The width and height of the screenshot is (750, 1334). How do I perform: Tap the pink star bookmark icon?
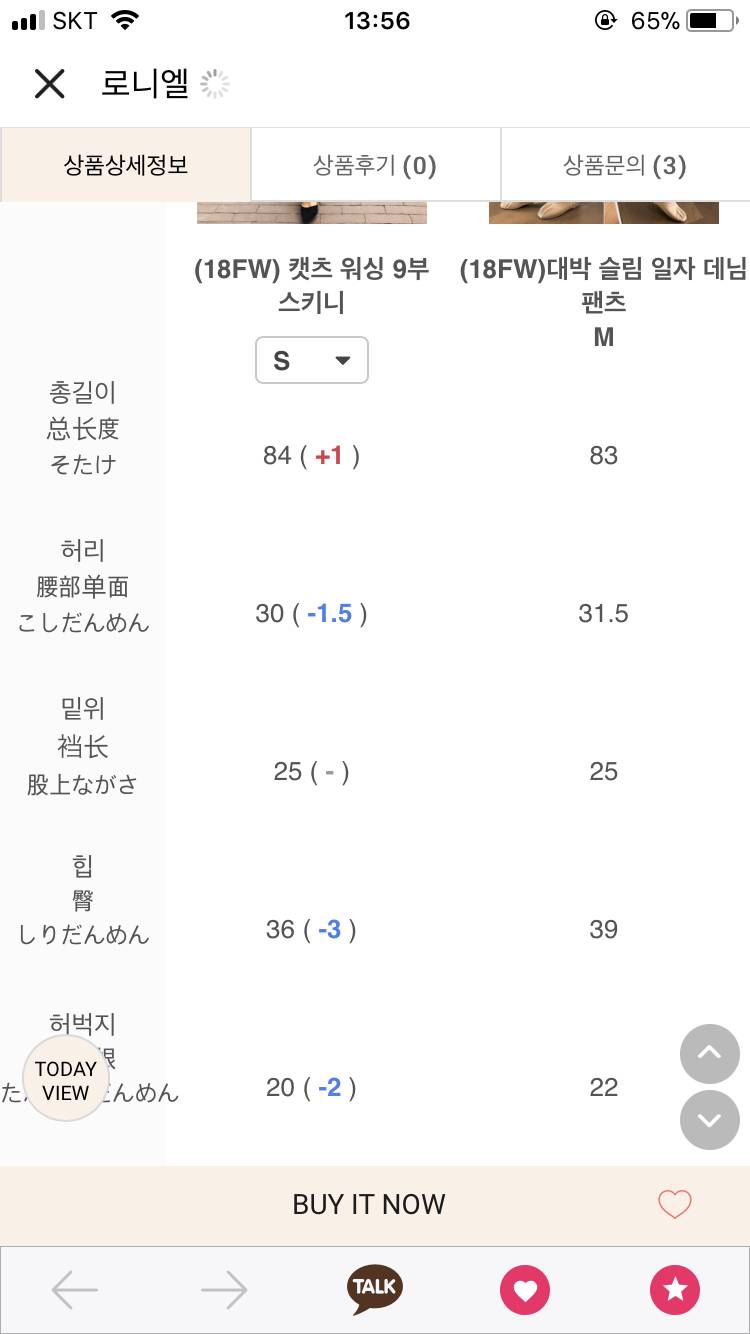[674, 1289]
